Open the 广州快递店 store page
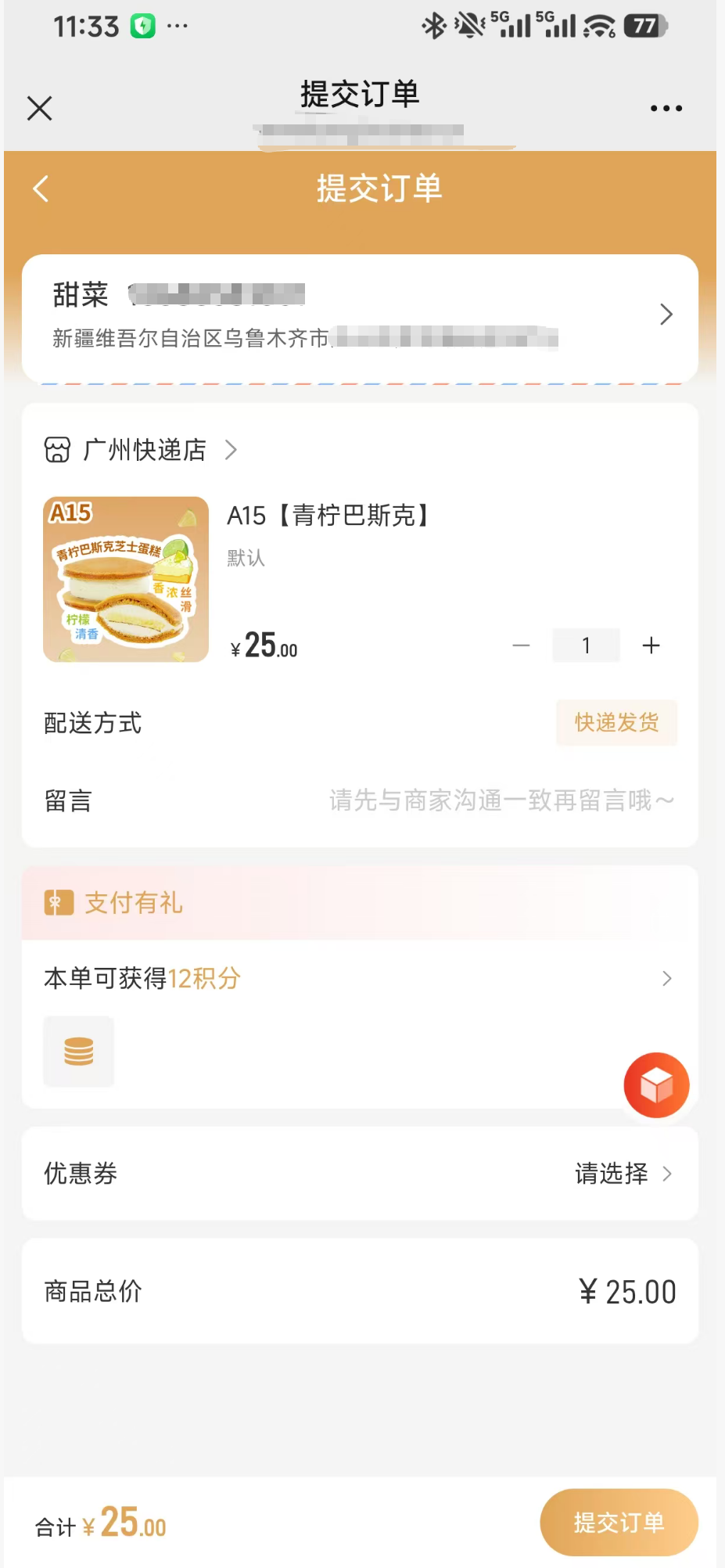 (x=143, y=450)
